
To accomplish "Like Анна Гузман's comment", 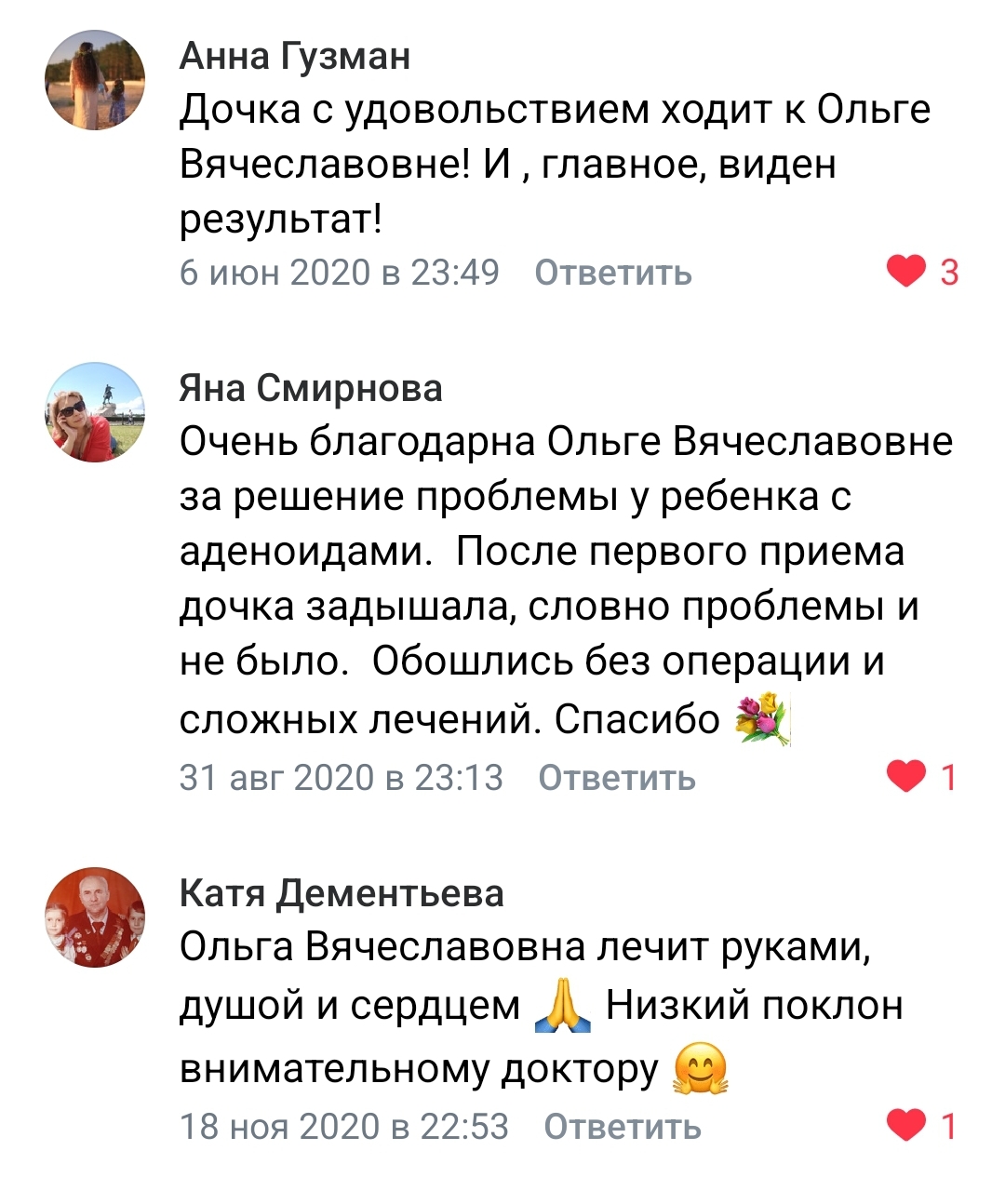I will click(x=906, y=272).
